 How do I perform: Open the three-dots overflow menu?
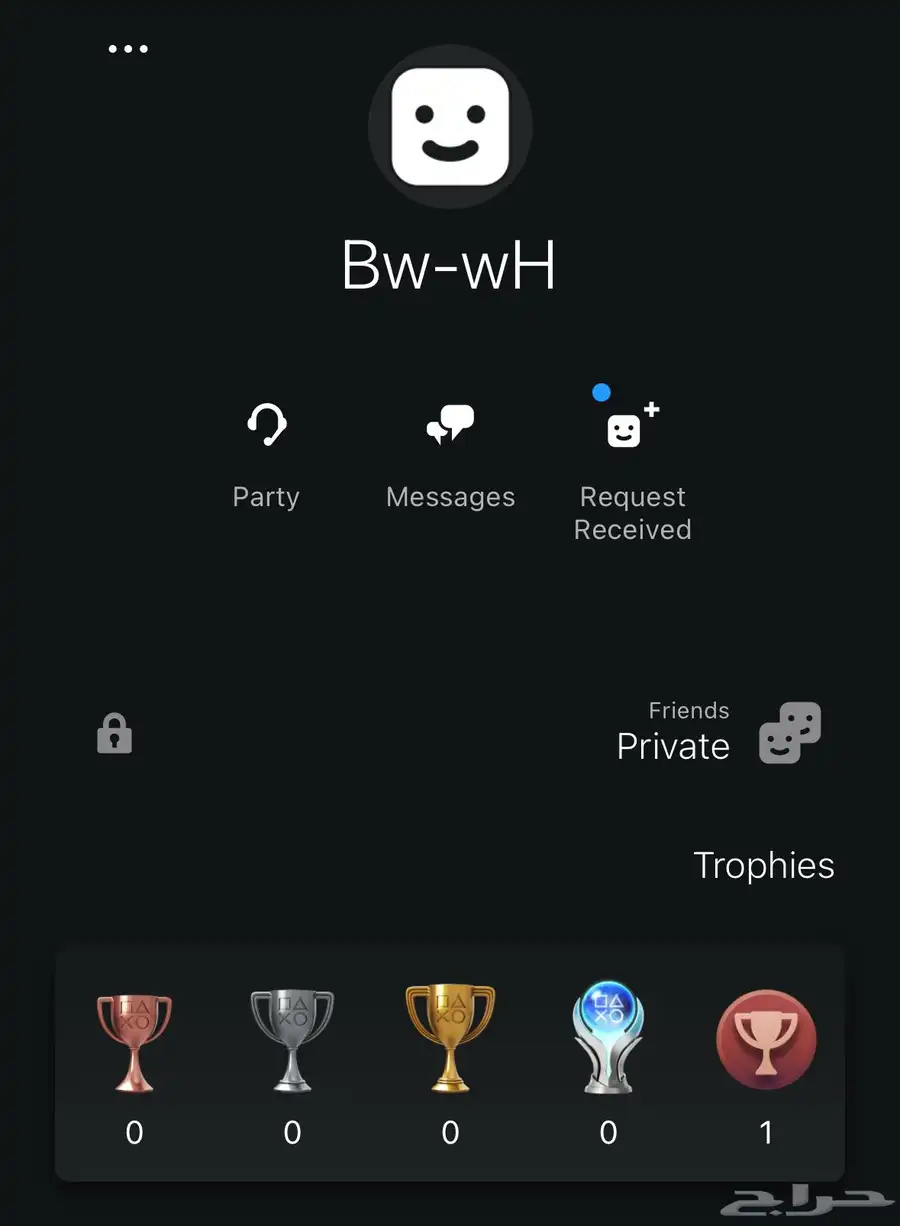128,49
